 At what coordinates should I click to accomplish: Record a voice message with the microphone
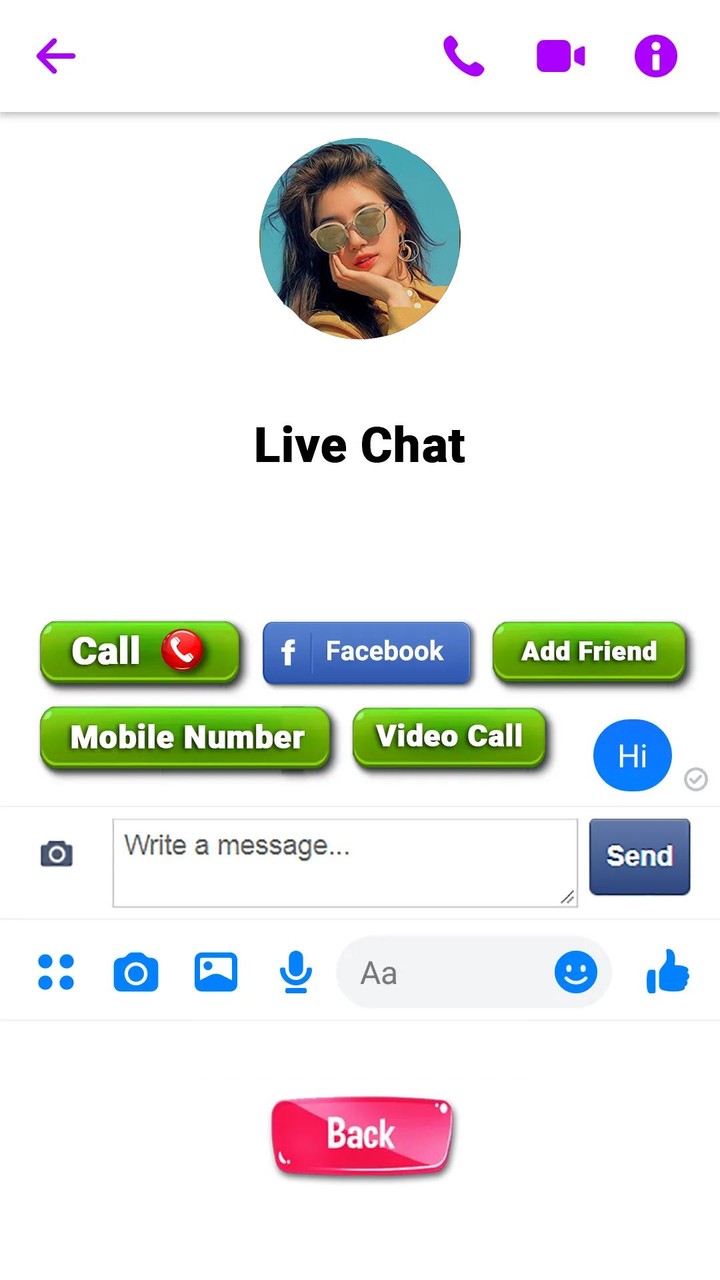tap(295, 972)
